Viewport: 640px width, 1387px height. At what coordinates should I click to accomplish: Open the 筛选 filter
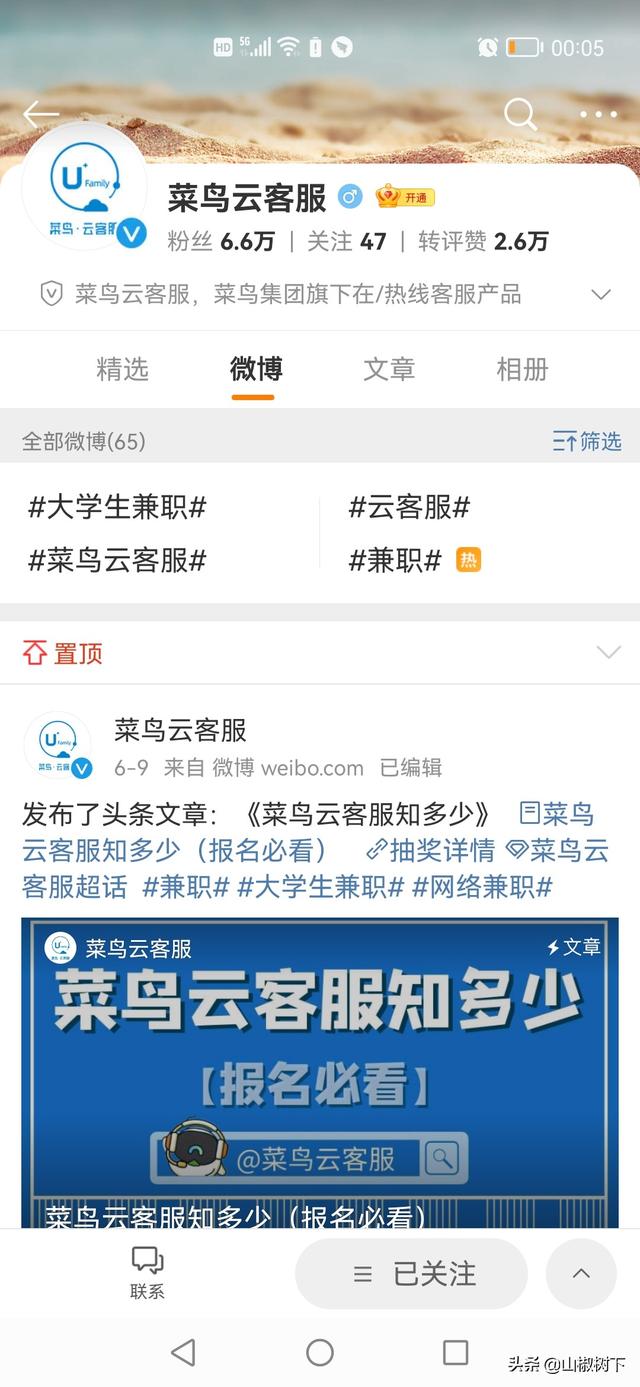[x=587, y=441]
